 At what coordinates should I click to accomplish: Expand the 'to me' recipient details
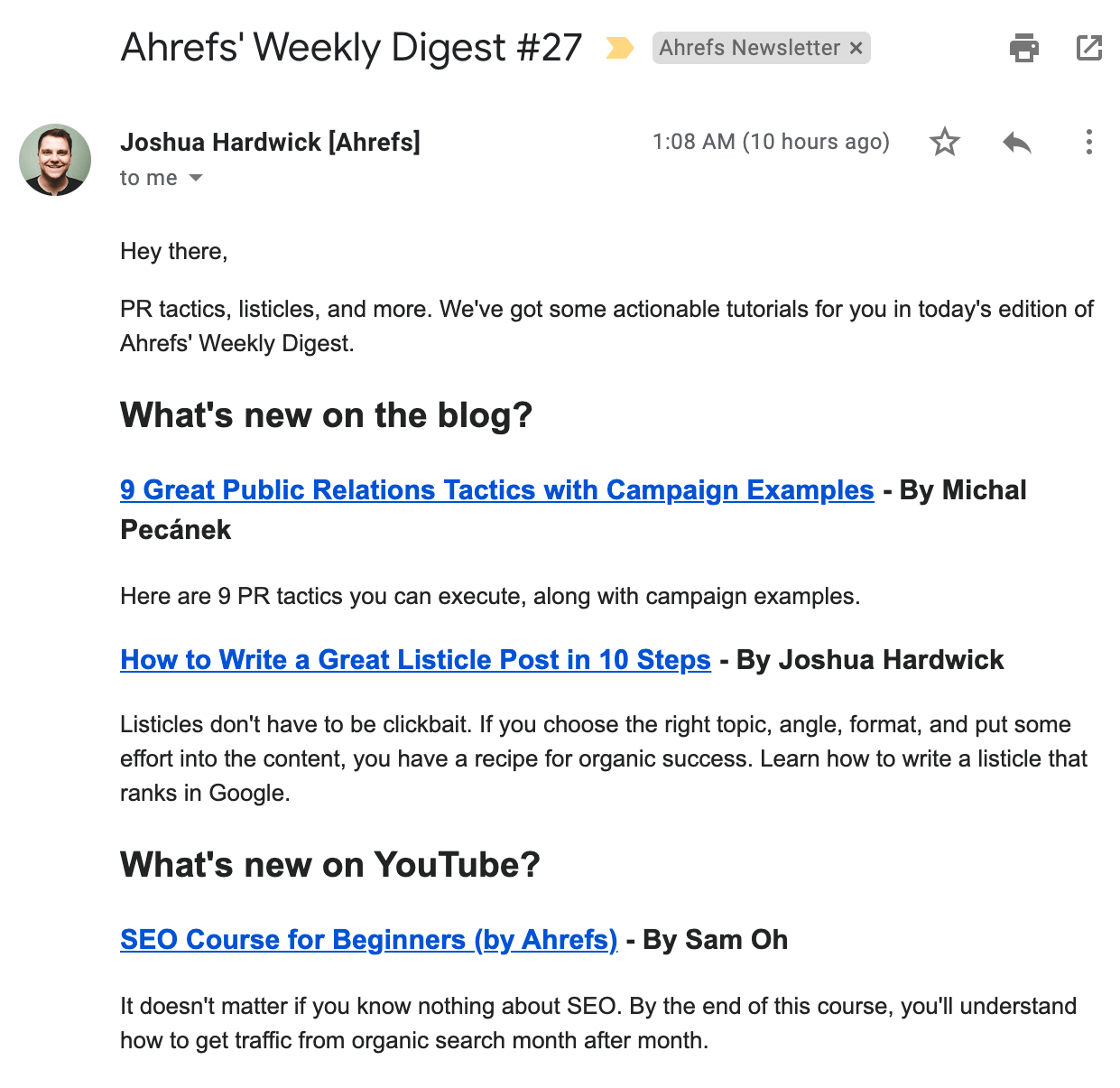pos(196,178)
